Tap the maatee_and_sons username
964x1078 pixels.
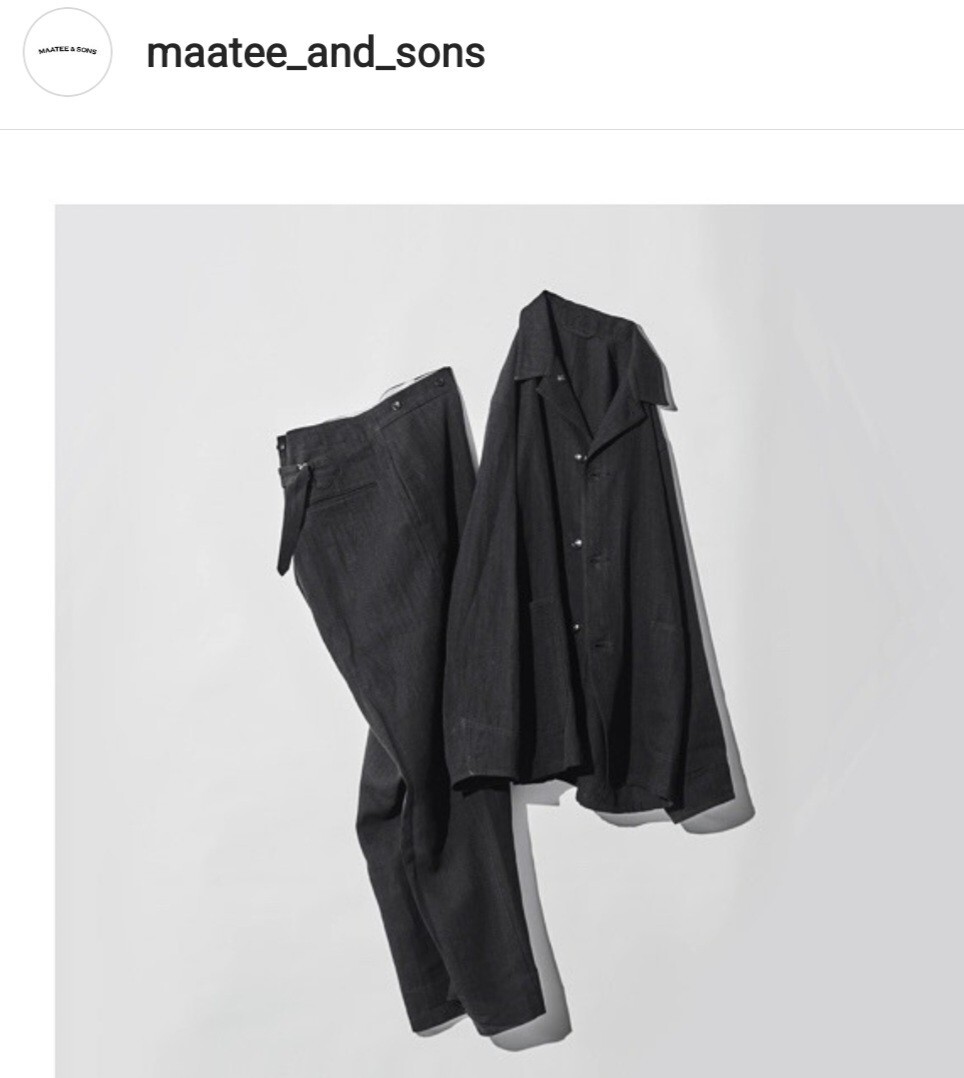[315, 53]
